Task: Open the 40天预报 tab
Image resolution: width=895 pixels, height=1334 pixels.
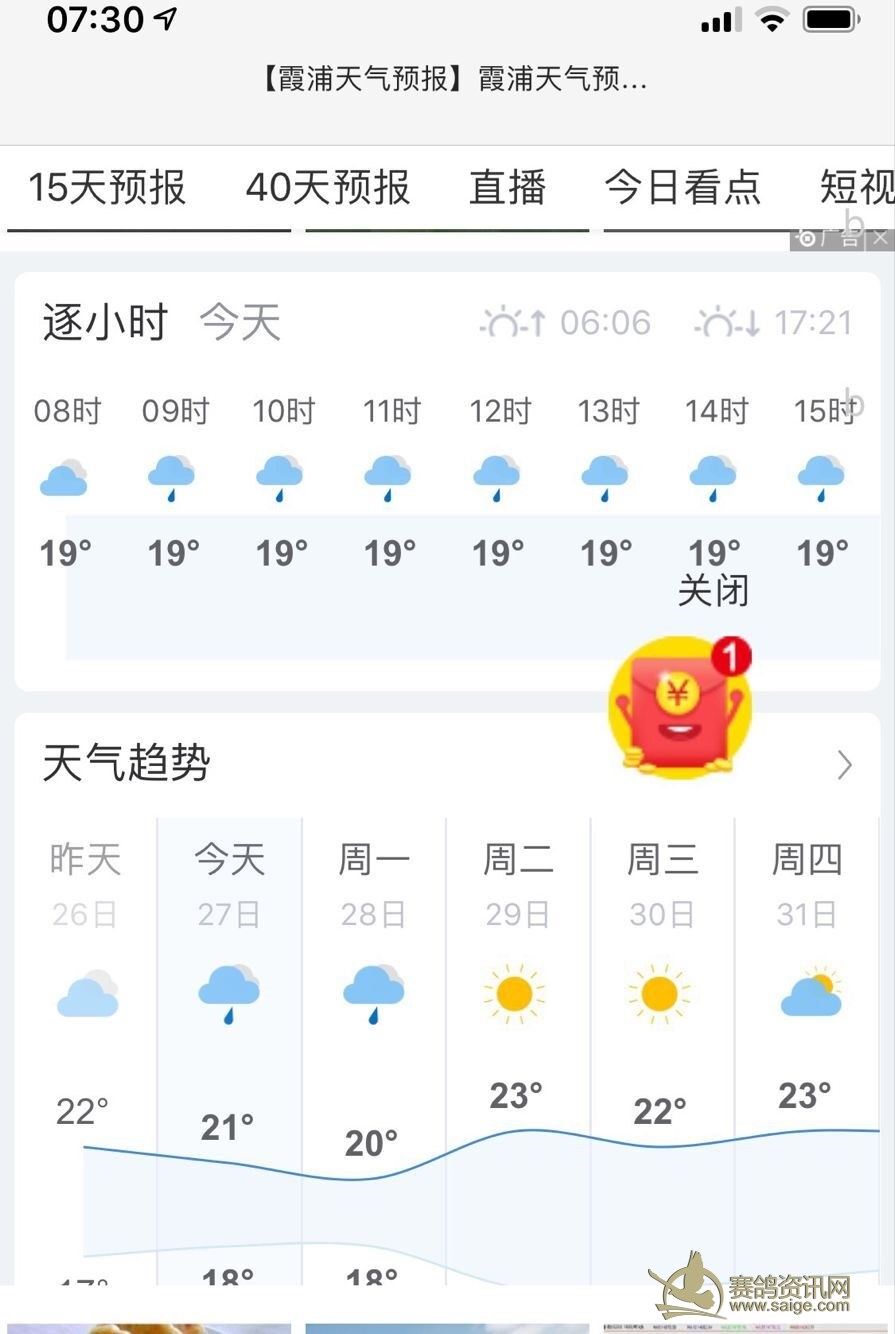Action: tap(328, 188)
